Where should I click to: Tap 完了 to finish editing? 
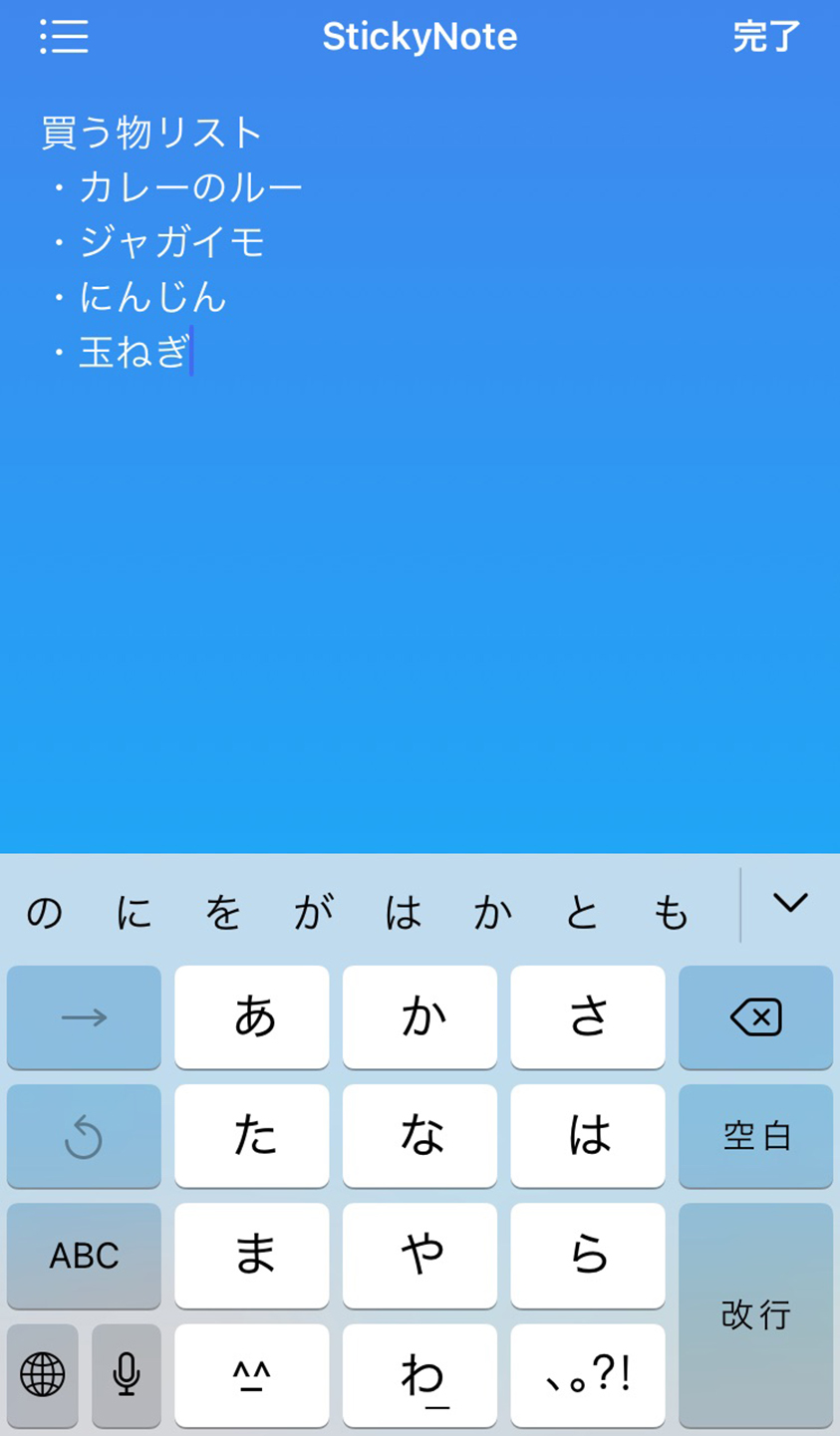(766, 37)
